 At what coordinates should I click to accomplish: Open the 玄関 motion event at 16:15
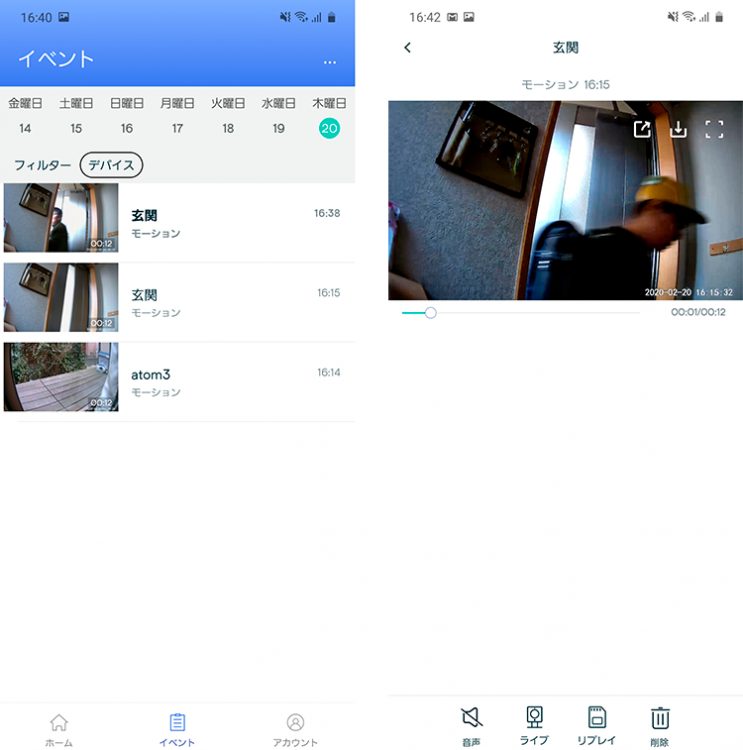(x=178, y=303)
